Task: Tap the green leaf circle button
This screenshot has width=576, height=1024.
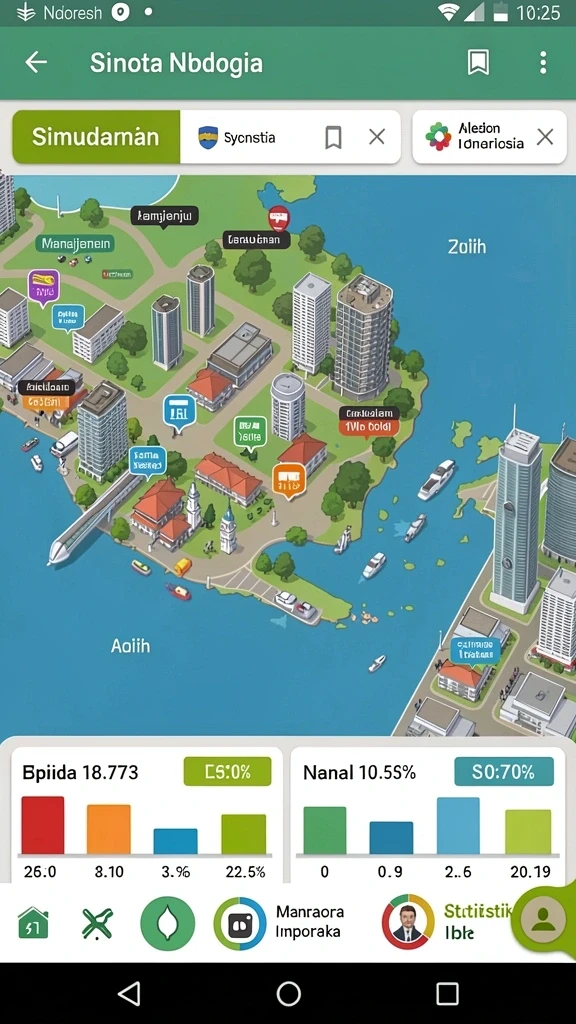Action: coord(168,923)
